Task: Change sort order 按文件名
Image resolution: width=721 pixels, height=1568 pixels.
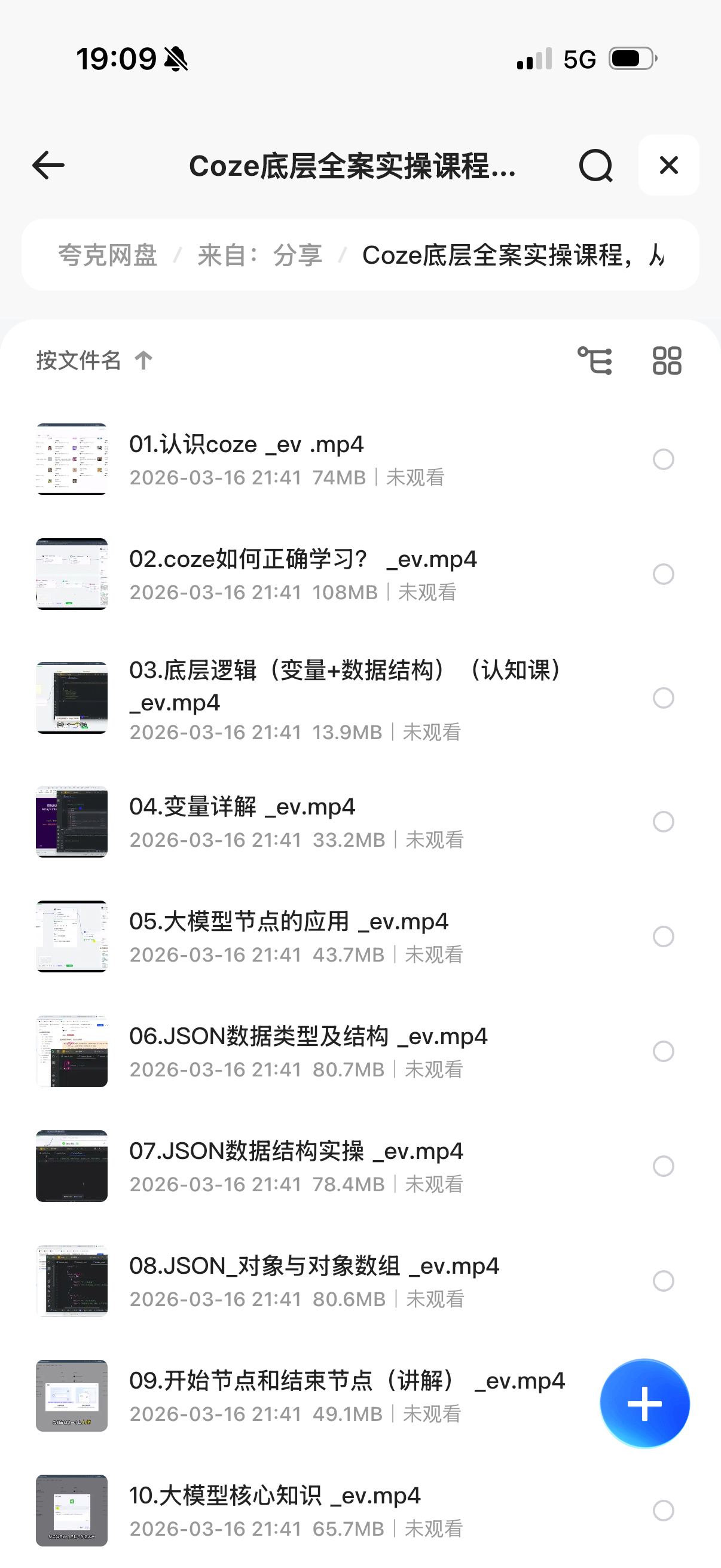Action: pyautogui.click(x=94, y=361)
